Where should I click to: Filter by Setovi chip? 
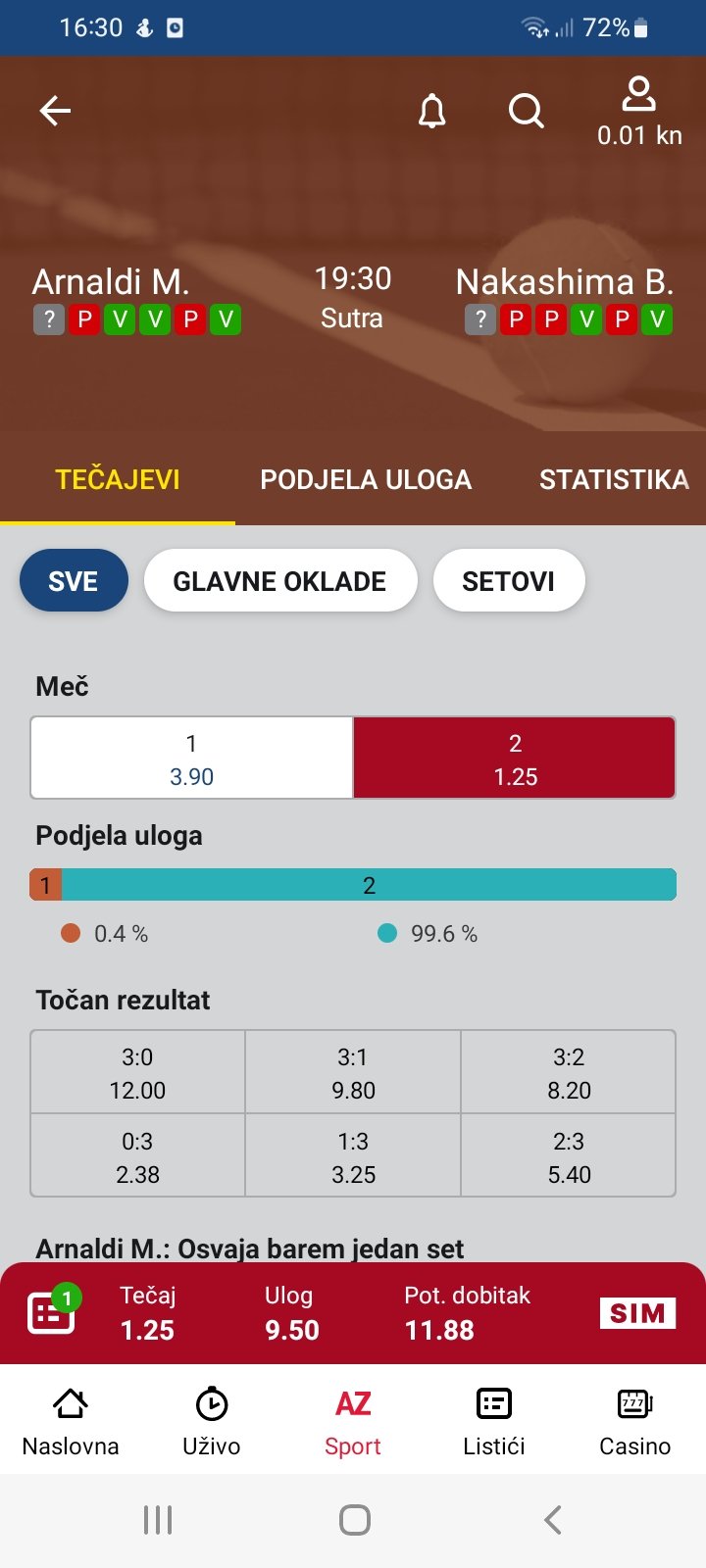point(509,581)
